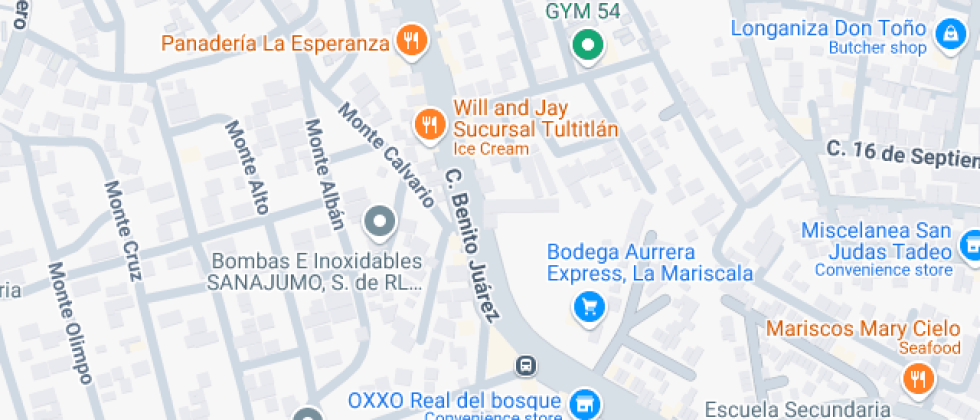Select the GYM 54 location marker

tap(589, 44)
